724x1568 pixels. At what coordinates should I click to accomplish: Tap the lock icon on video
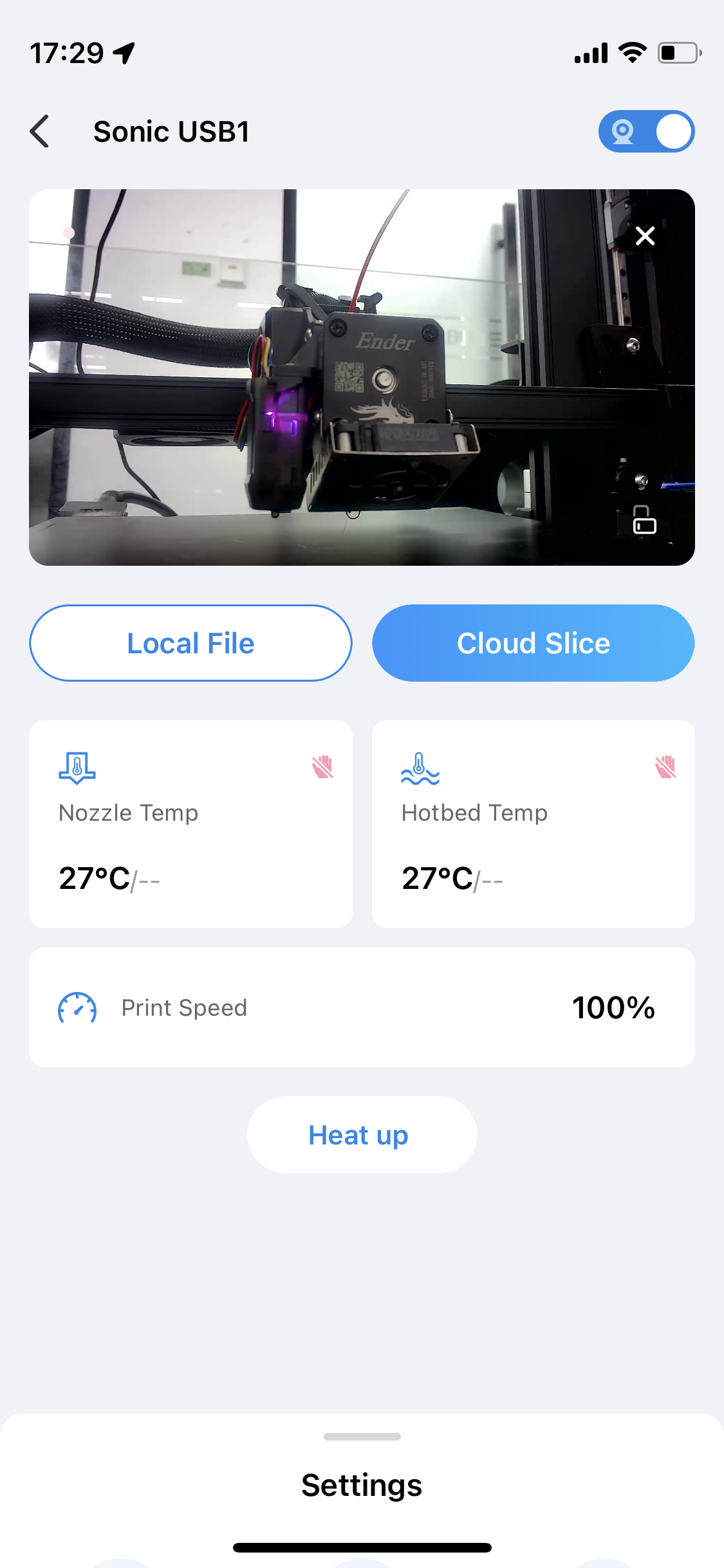tap(644, 519)
